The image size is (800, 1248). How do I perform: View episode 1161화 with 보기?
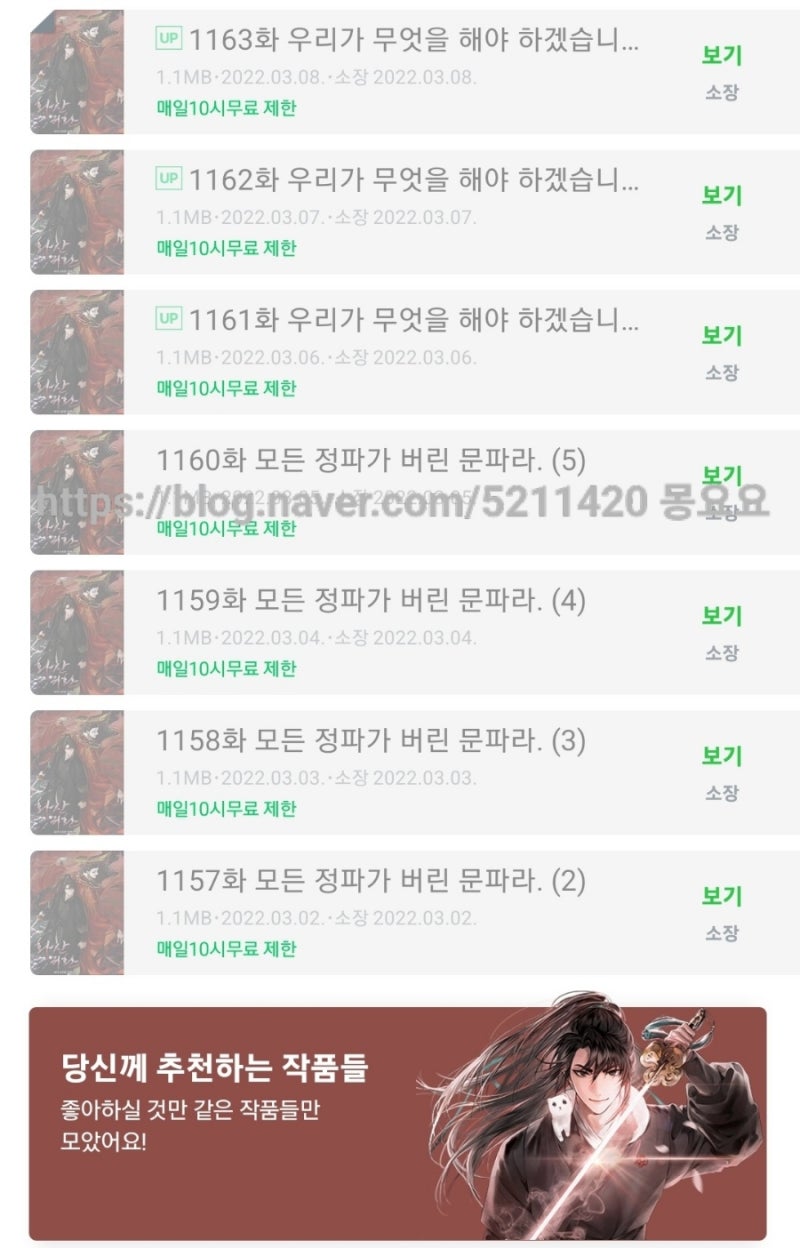(721, 336)
